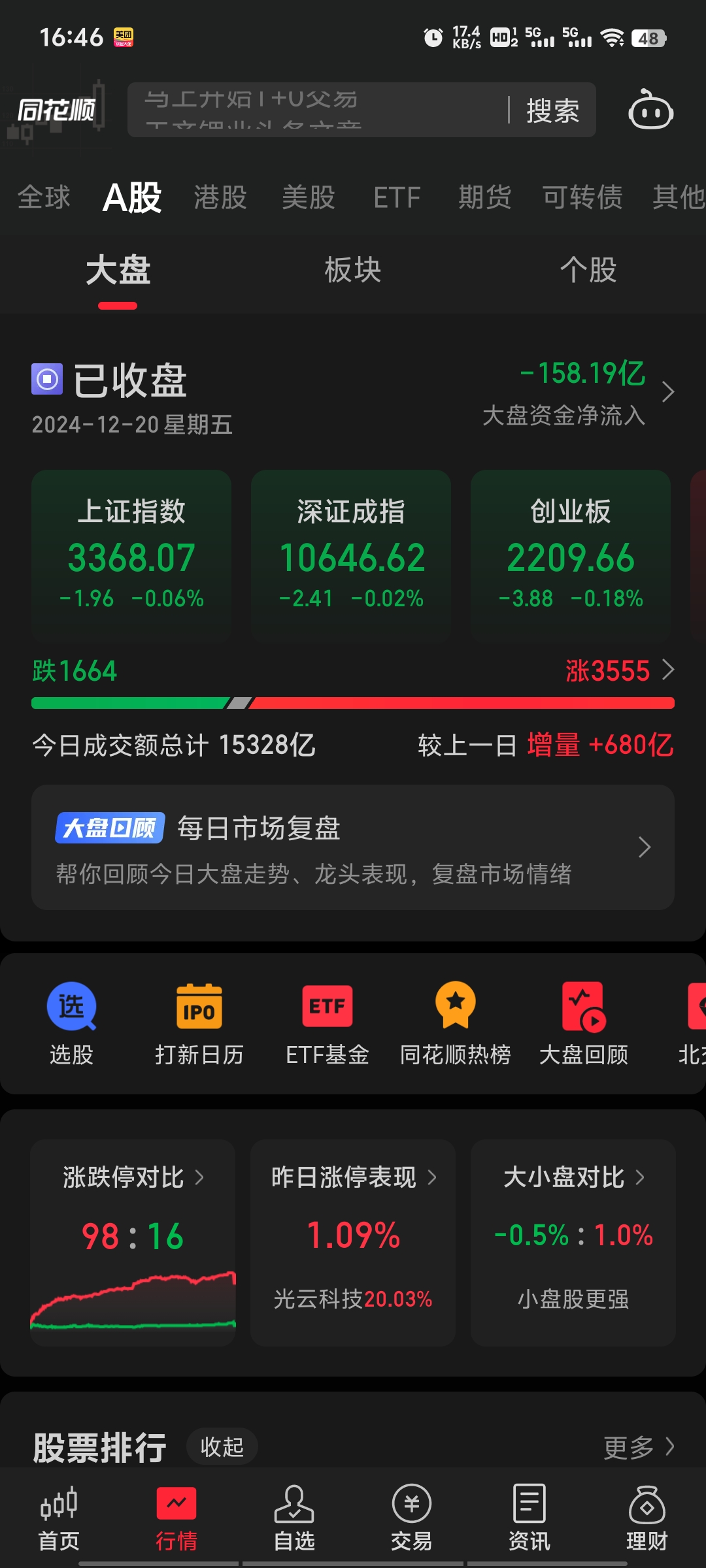This screenshot has width=706, height=1568.
Task: Expand 大盘资金净流入 details via chevron
Action: [668, 392]
